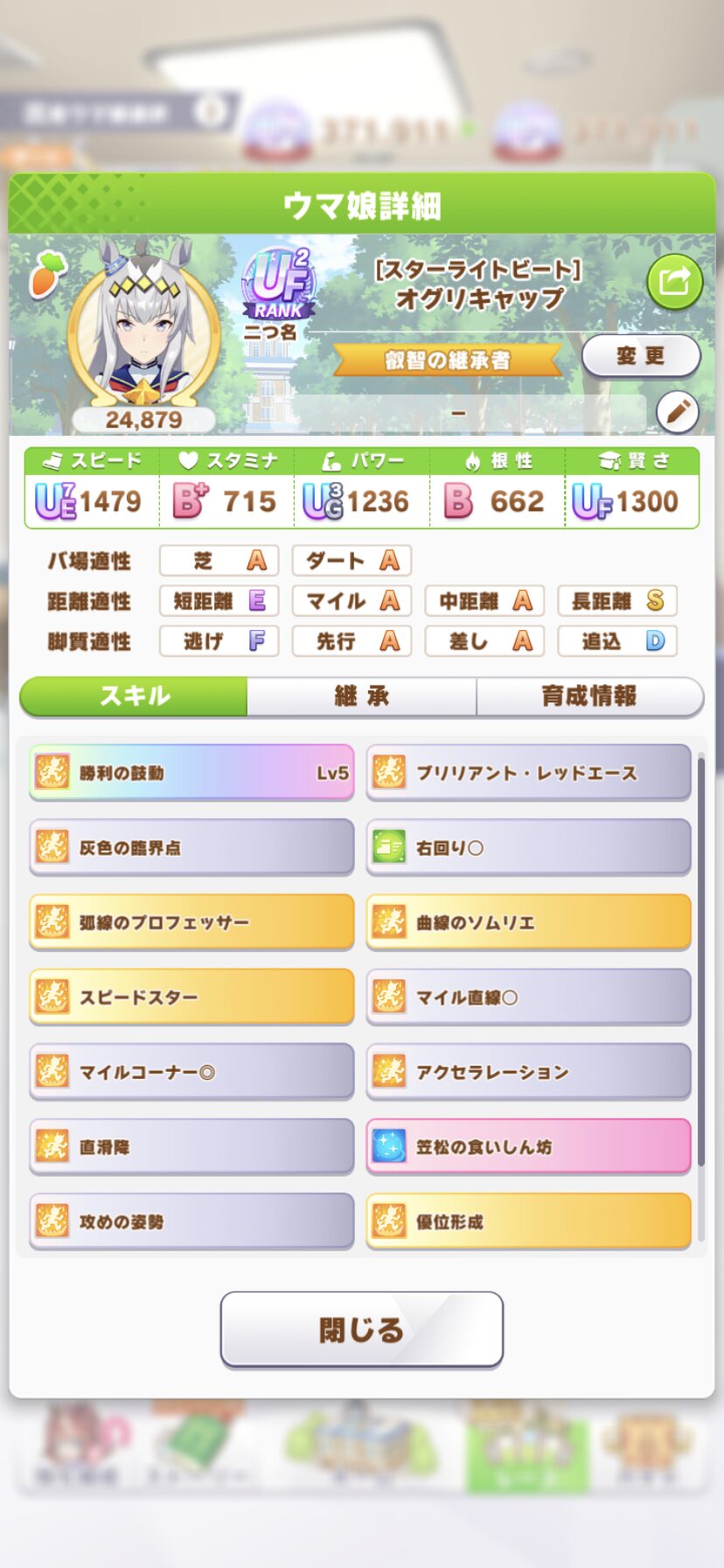This screenshot has height=1568, width=724.
Task: Open the マイルコーナー◎ skill
Action: point(191,1072)
